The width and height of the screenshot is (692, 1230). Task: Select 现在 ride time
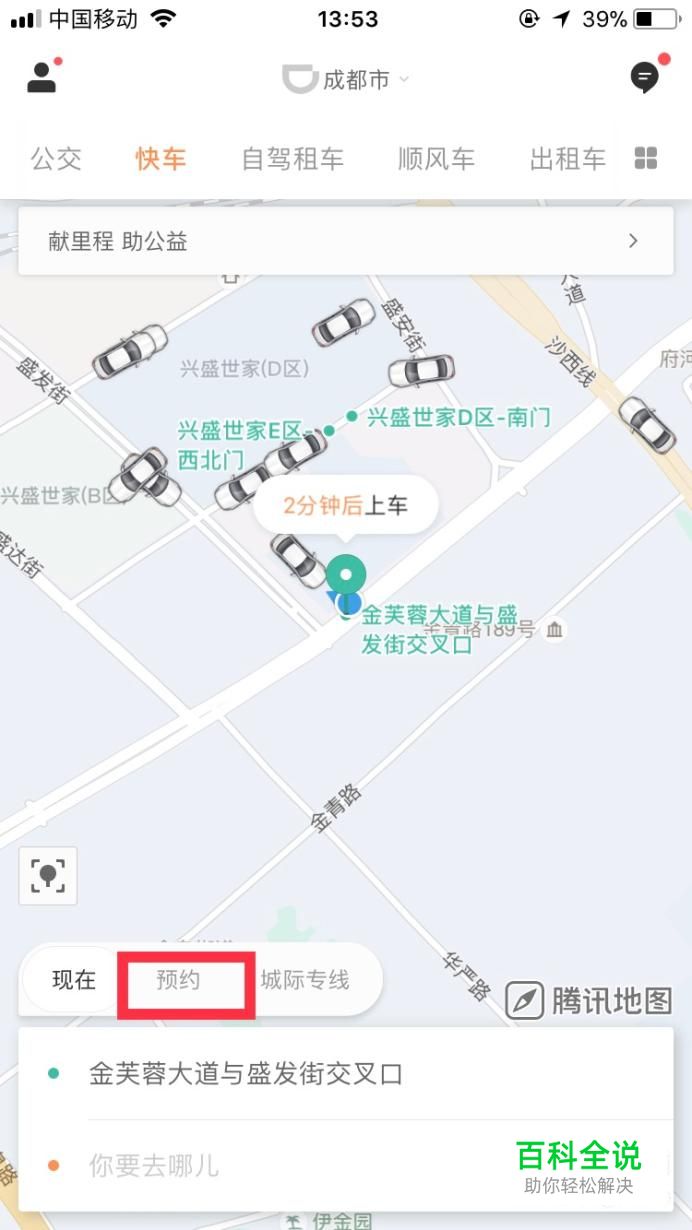(74, 980)
